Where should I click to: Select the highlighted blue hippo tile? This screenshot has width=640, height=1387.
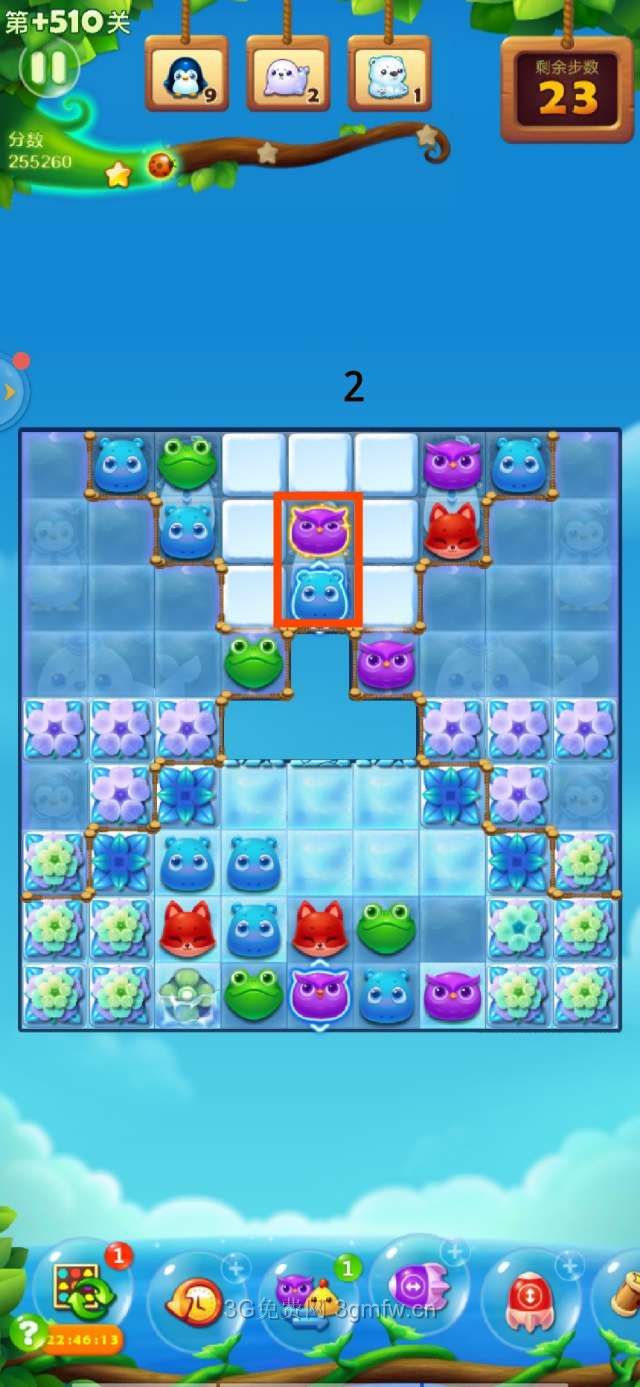click(319, 595)
